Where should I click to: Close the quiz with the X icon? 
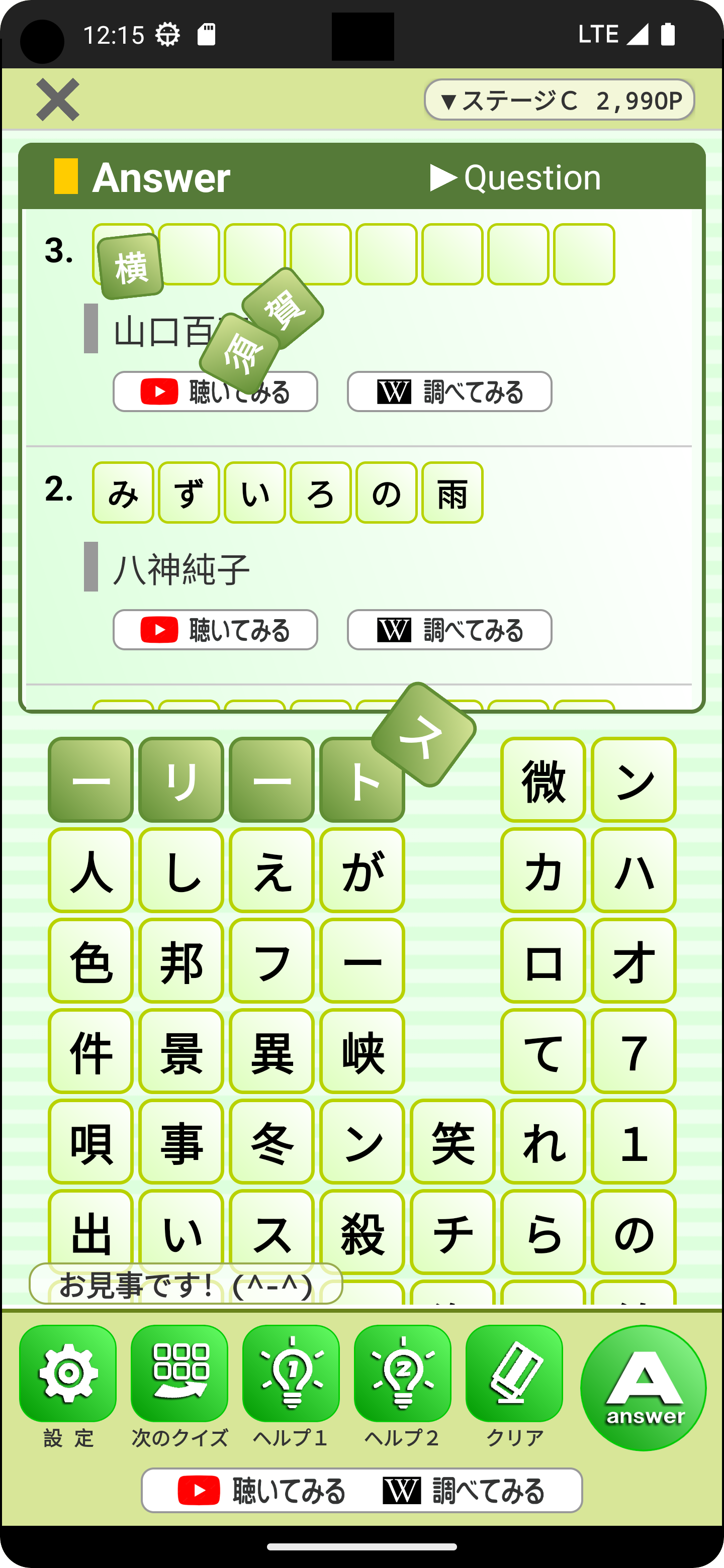[x=57, y=99]
